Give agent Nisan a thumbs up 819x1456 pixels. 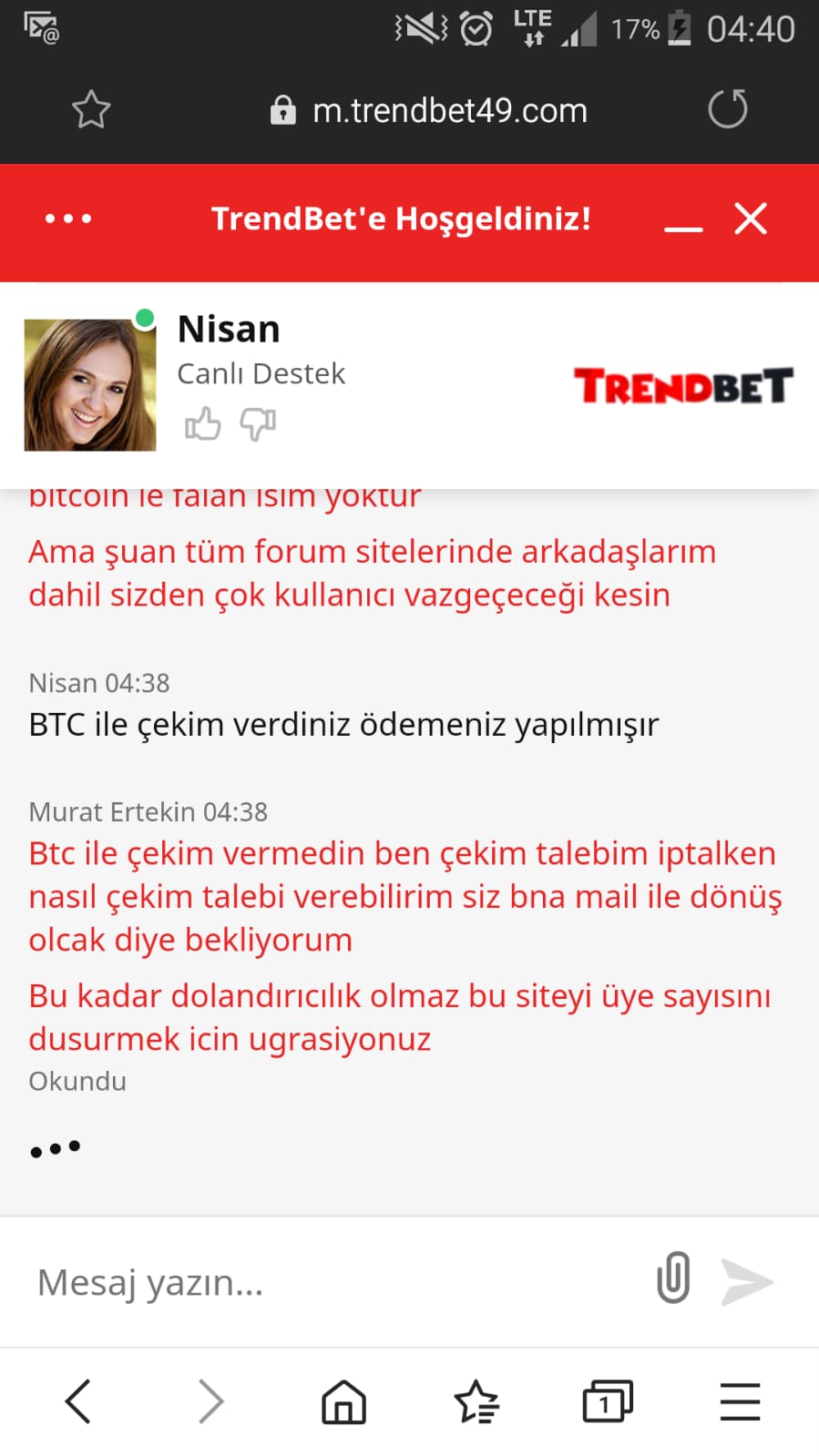point(203,423)
